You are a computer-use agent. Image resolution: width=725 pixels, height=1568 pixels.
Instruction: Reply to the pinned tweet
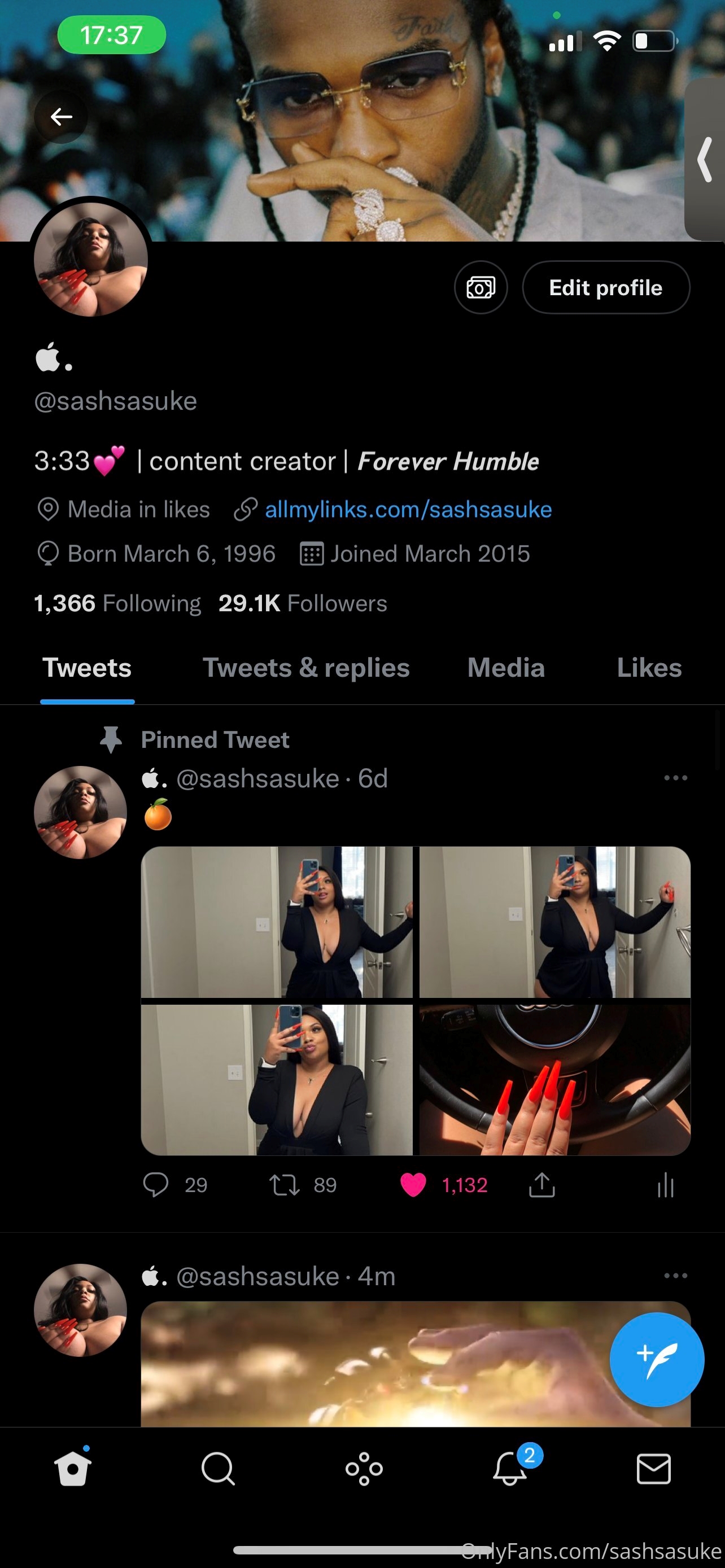[156, 1185]
